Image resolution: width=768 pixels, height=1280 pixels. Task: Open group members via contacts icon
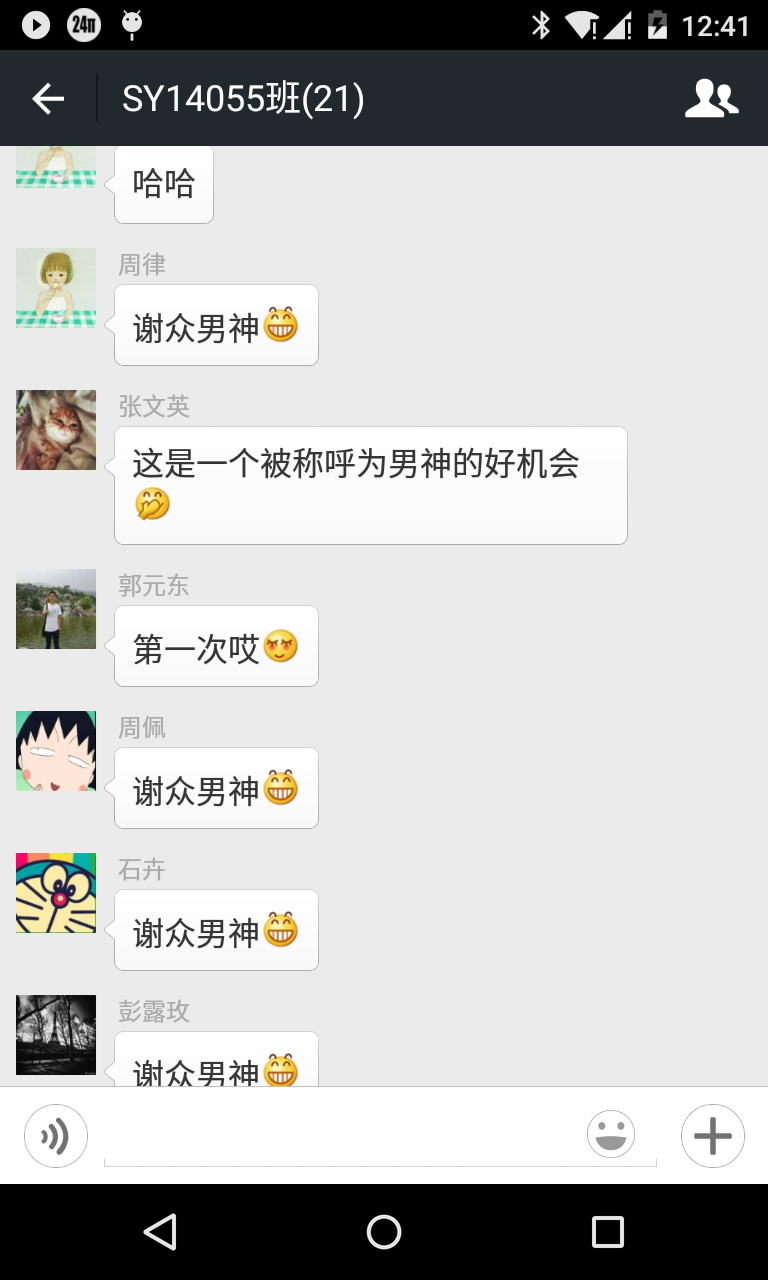click(x=711, y=98)
